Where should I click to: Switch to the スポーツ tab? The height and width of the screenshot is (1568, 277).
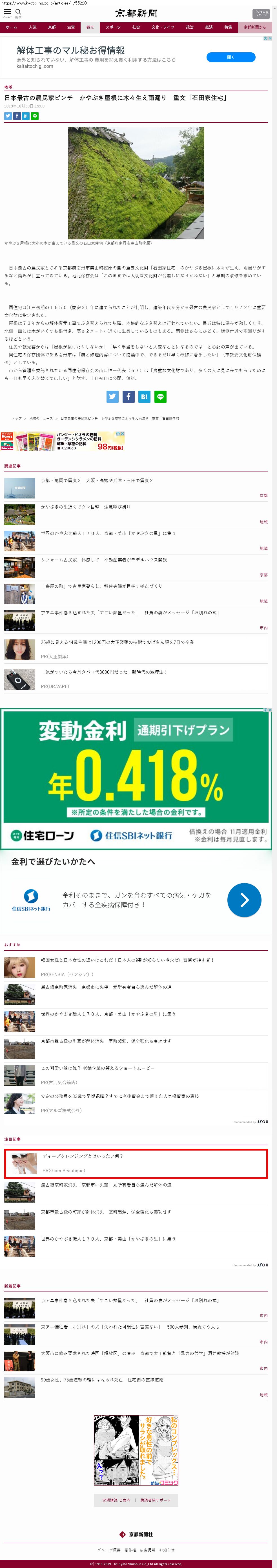113,27
